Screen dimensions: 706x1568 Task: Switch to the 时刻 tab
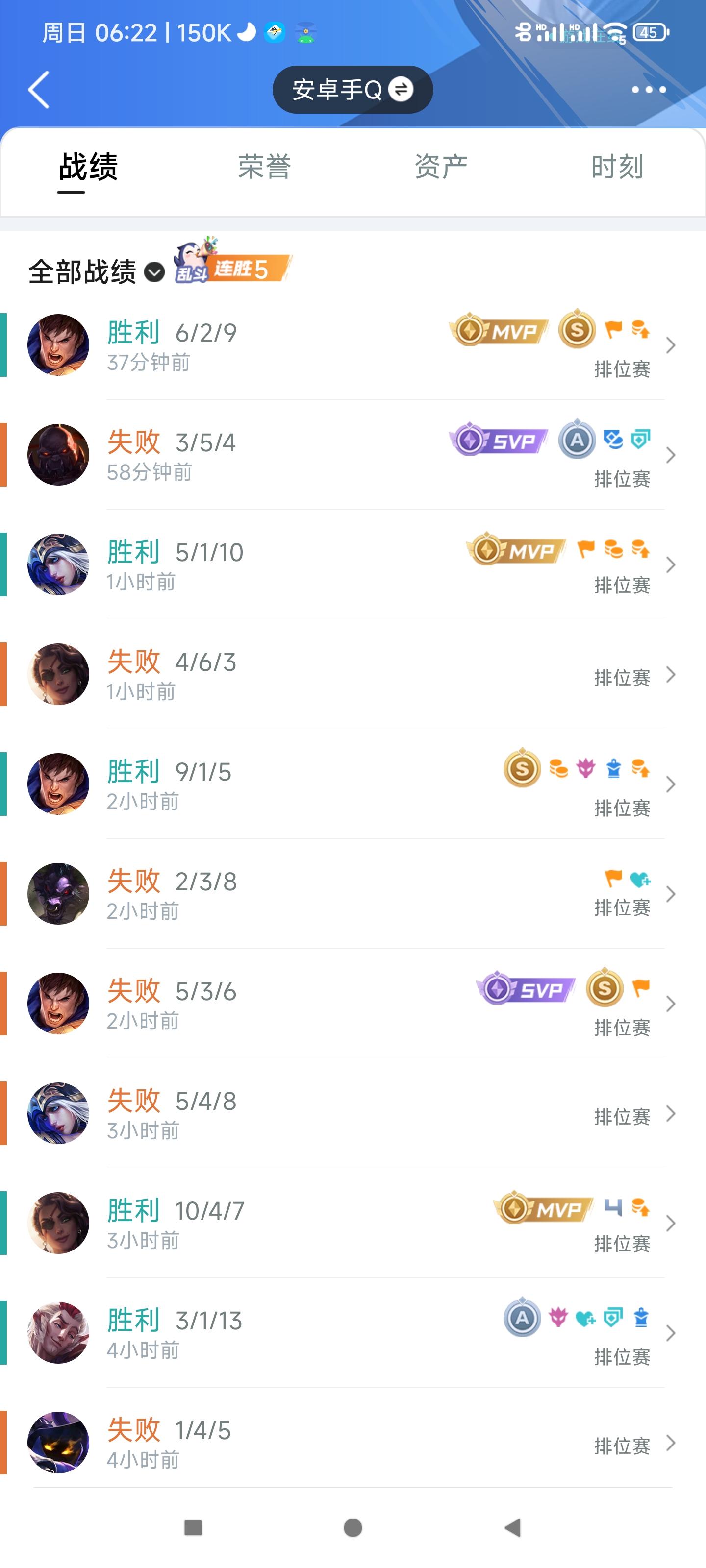pos(617,167)
